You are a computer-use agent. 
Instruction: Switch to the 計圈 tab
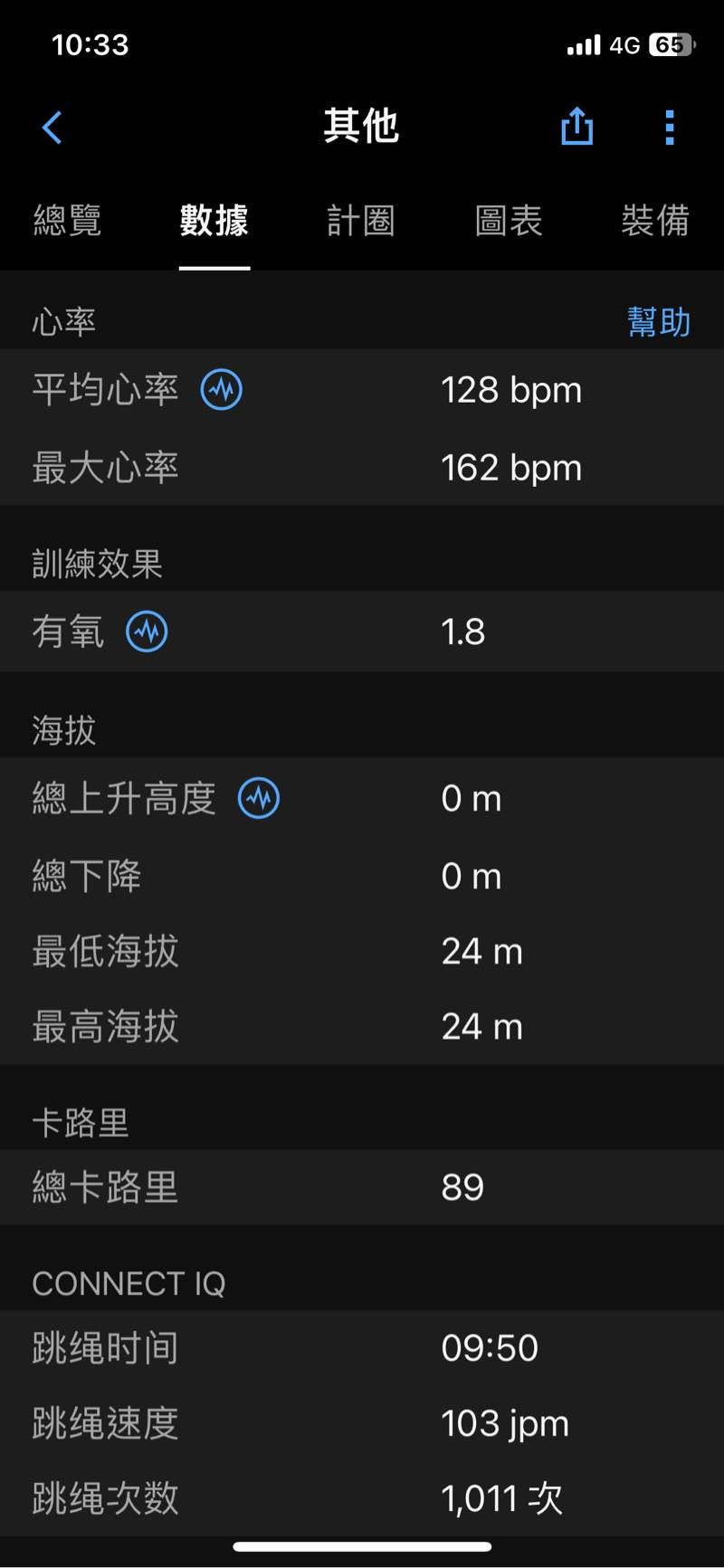click(361, 221)
